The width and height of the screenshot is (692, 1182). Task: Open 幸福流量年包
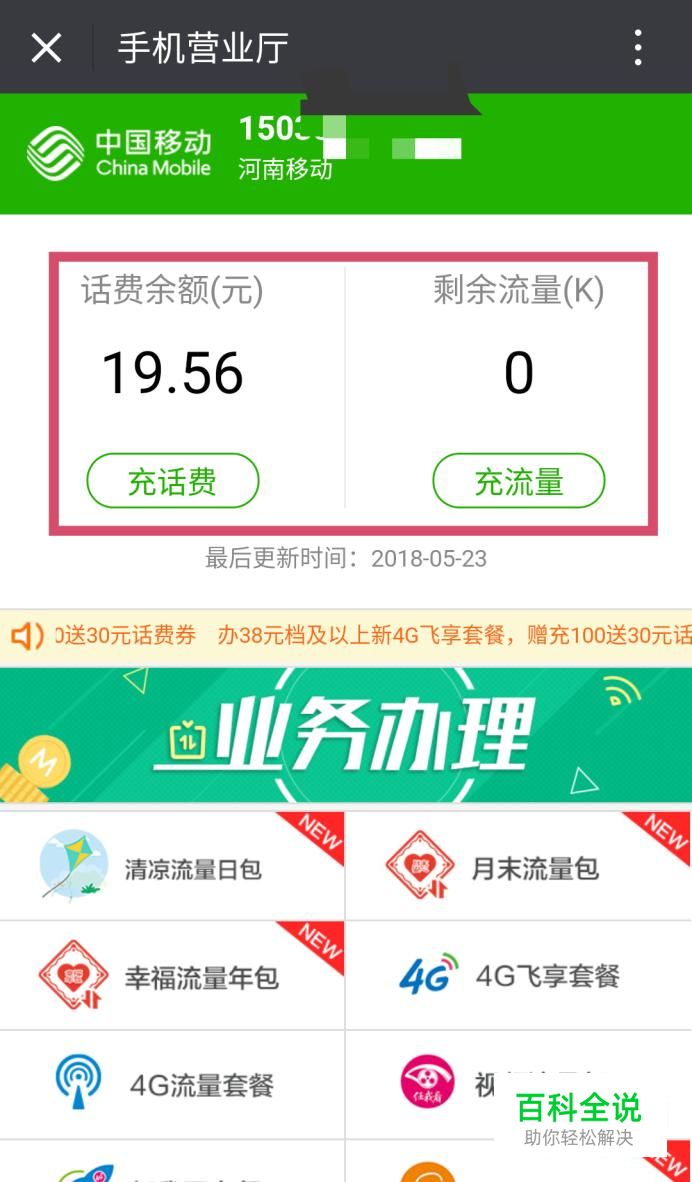173,975
